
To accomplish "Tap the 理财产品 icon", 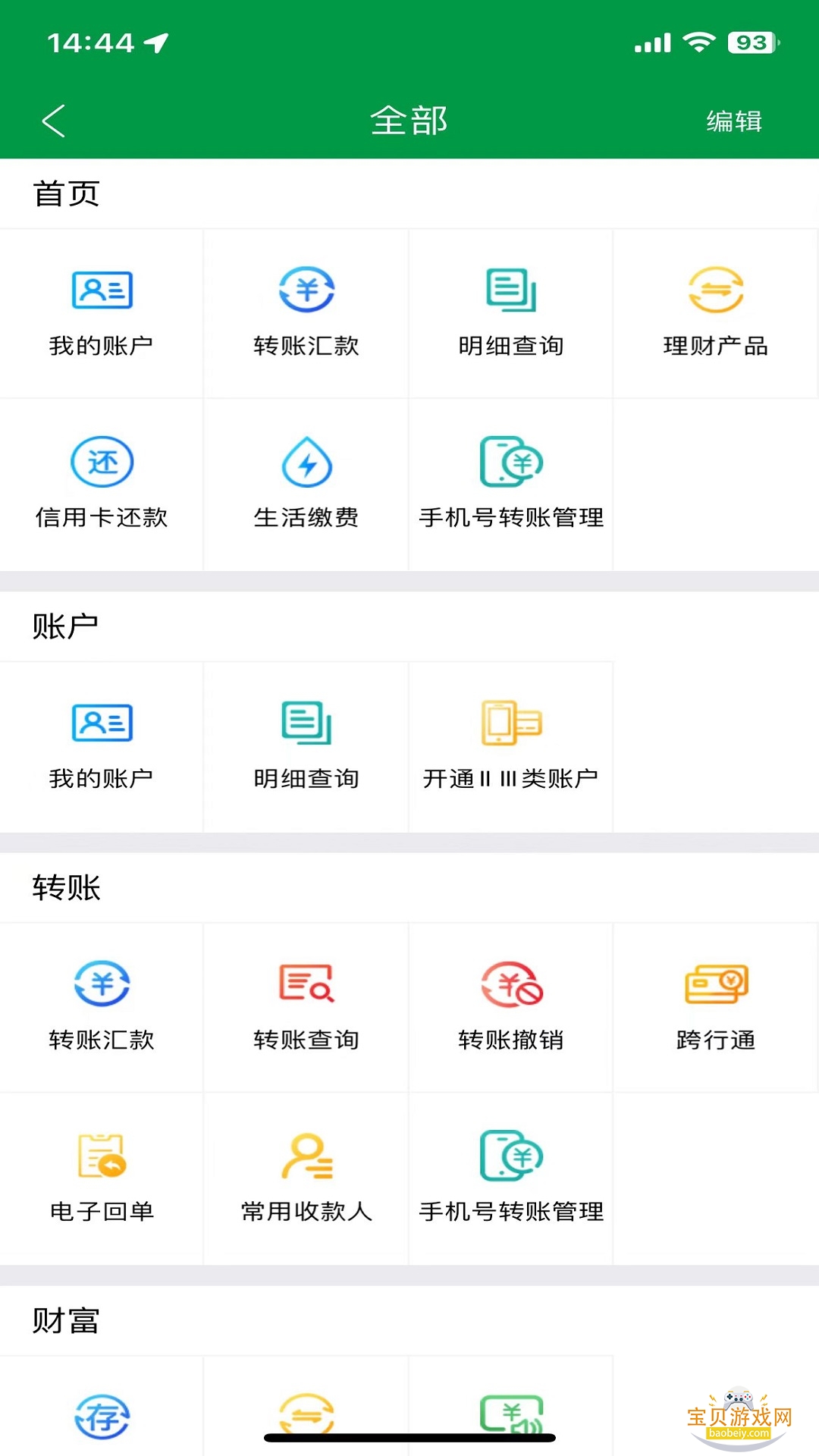I will (715, 312).
